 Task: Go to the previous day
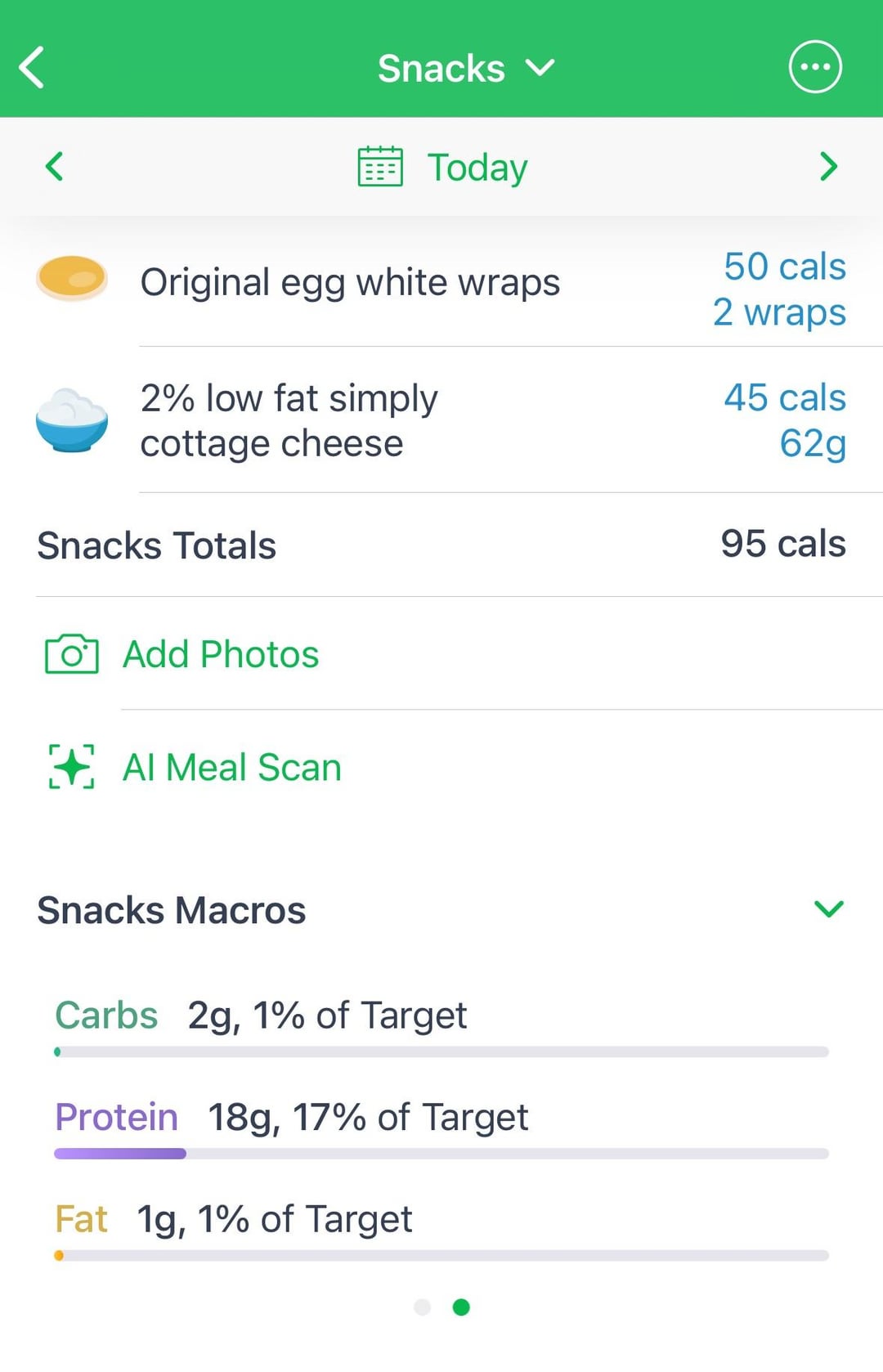(55, 167)
